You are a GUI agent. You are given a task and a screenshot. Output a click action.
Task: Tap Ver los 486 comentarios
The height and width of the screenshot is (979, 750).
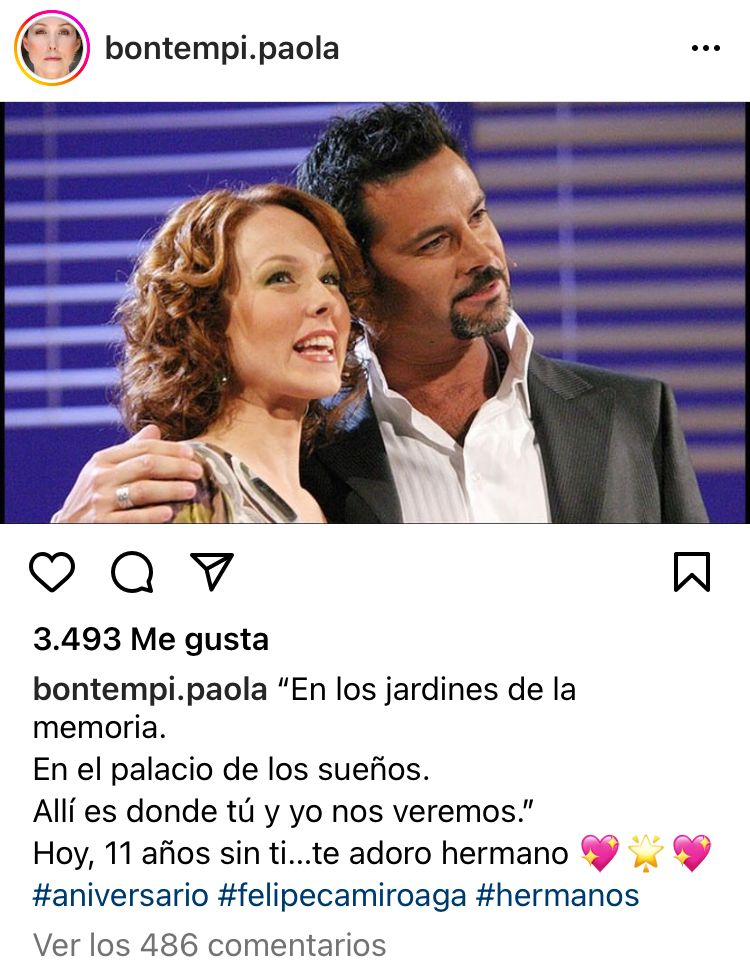tap(209, 944)
